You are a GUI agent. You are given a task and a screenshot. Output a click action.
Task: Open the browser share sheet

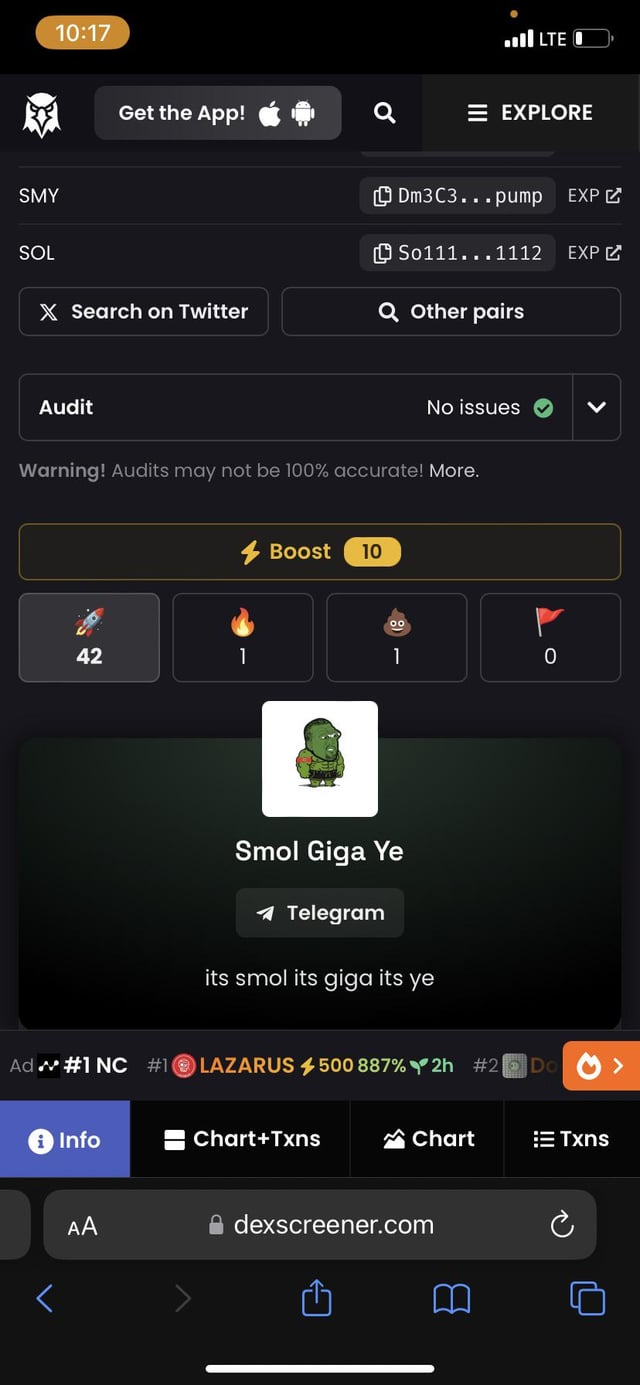pyautogui.click(x=316, y=1299)
